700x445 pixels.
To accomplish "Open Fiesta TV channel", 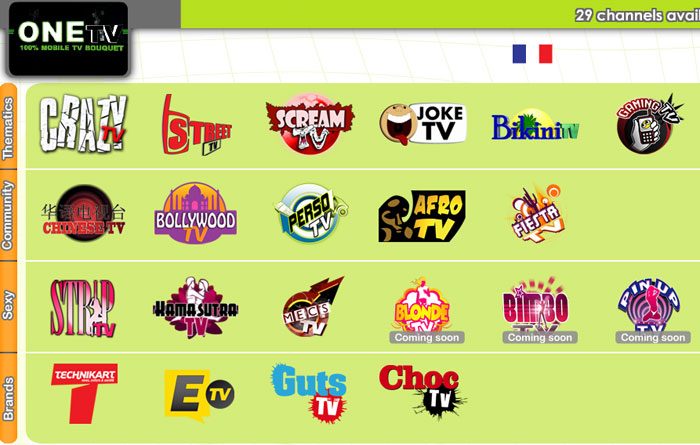I will pos(535,213).
